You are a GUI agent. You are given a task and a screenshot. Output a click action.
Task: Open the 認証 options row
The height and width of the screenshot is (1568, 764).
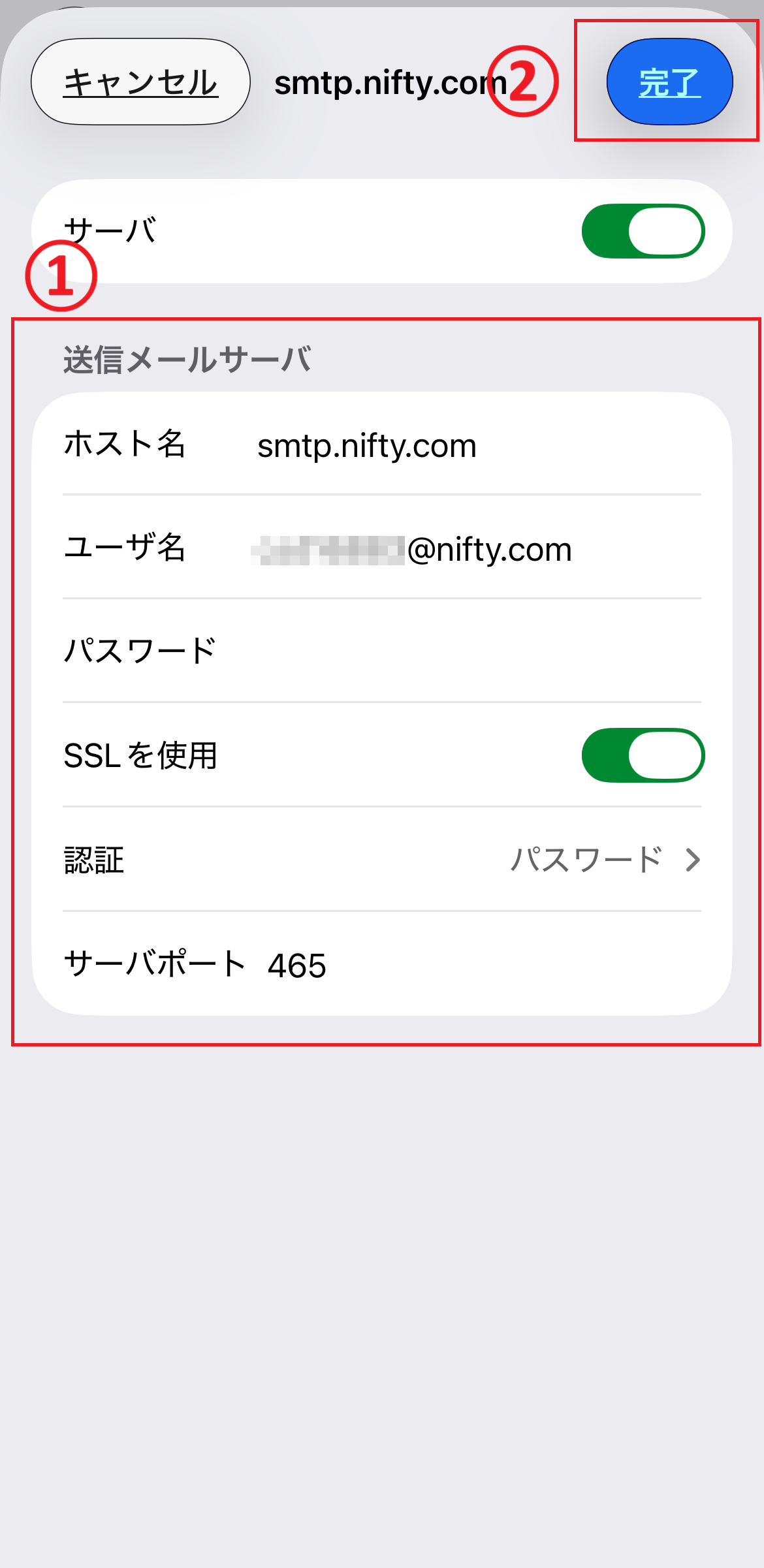coord(382,860)
